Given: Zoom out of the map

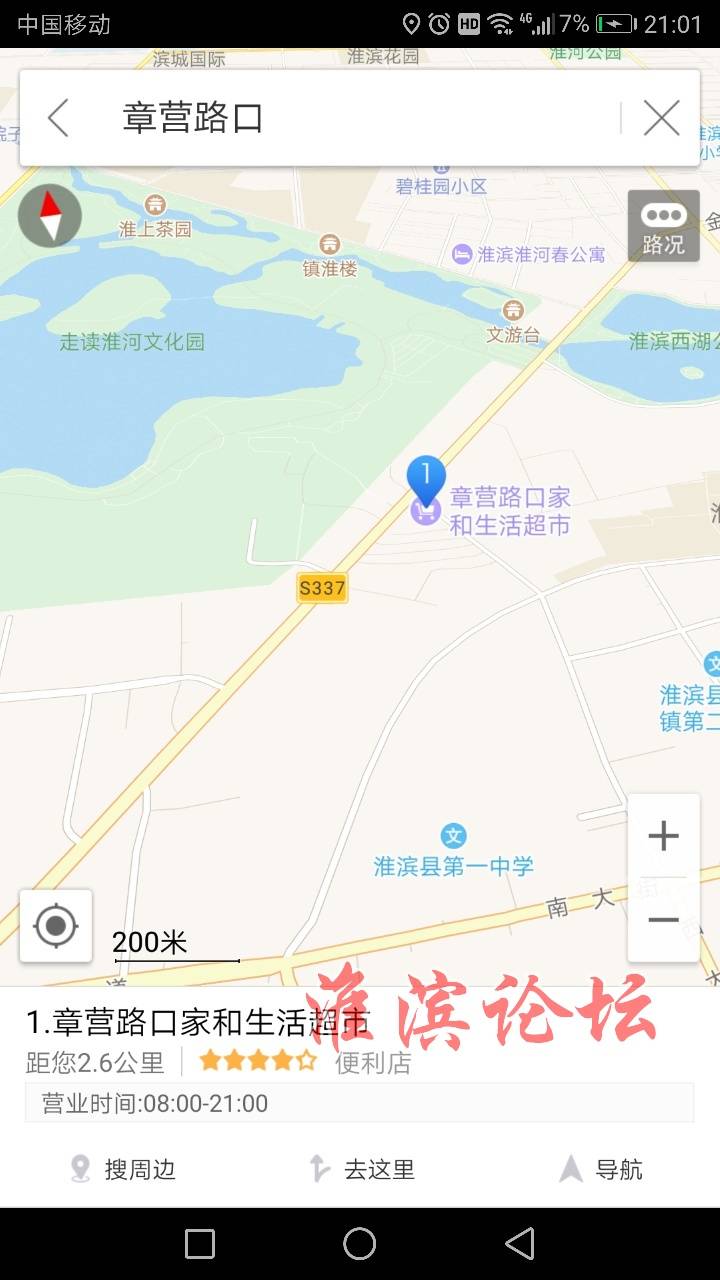Looking at the screenshot, I should click(x=663, y=920).
